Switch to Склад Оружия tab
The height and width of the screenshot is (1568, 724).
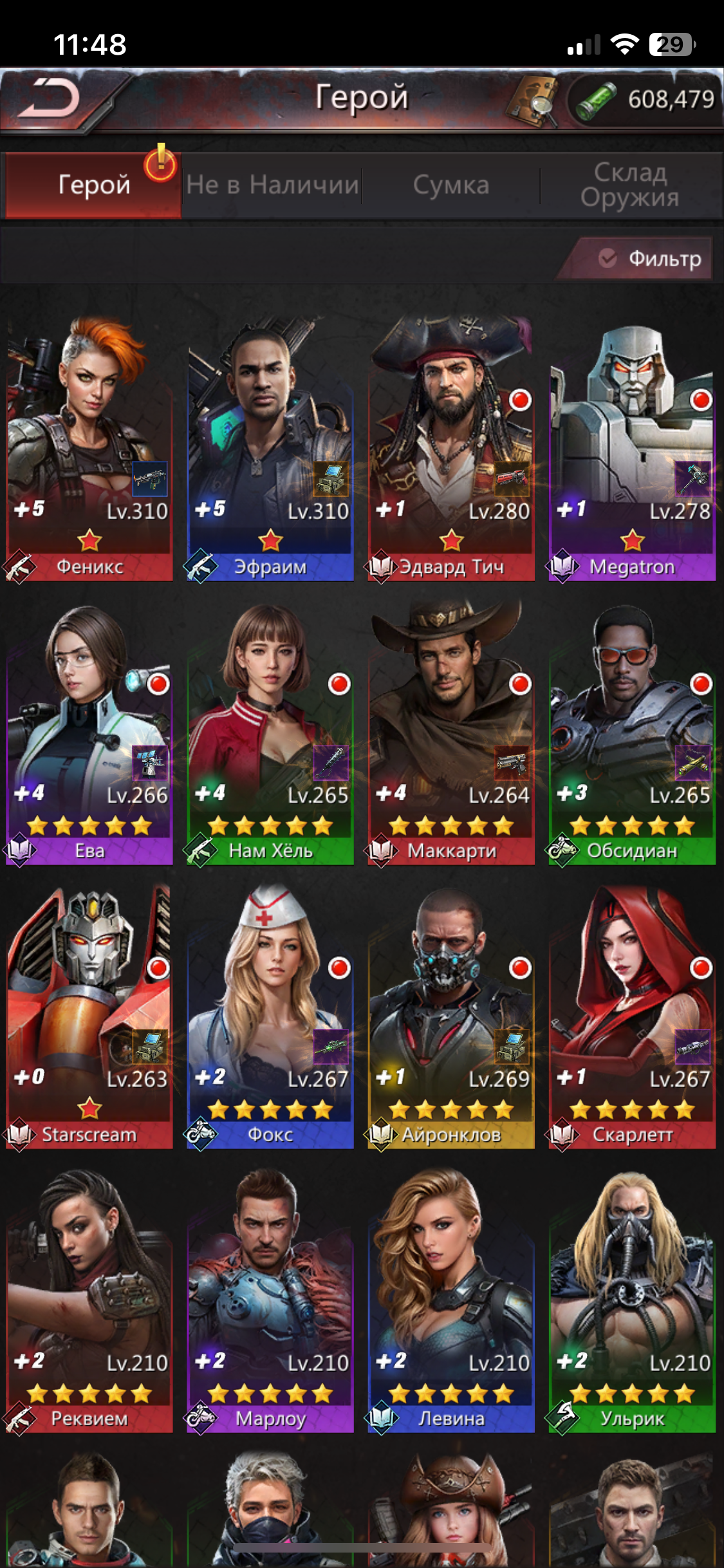pyautogui.click(x=629, y=185)
